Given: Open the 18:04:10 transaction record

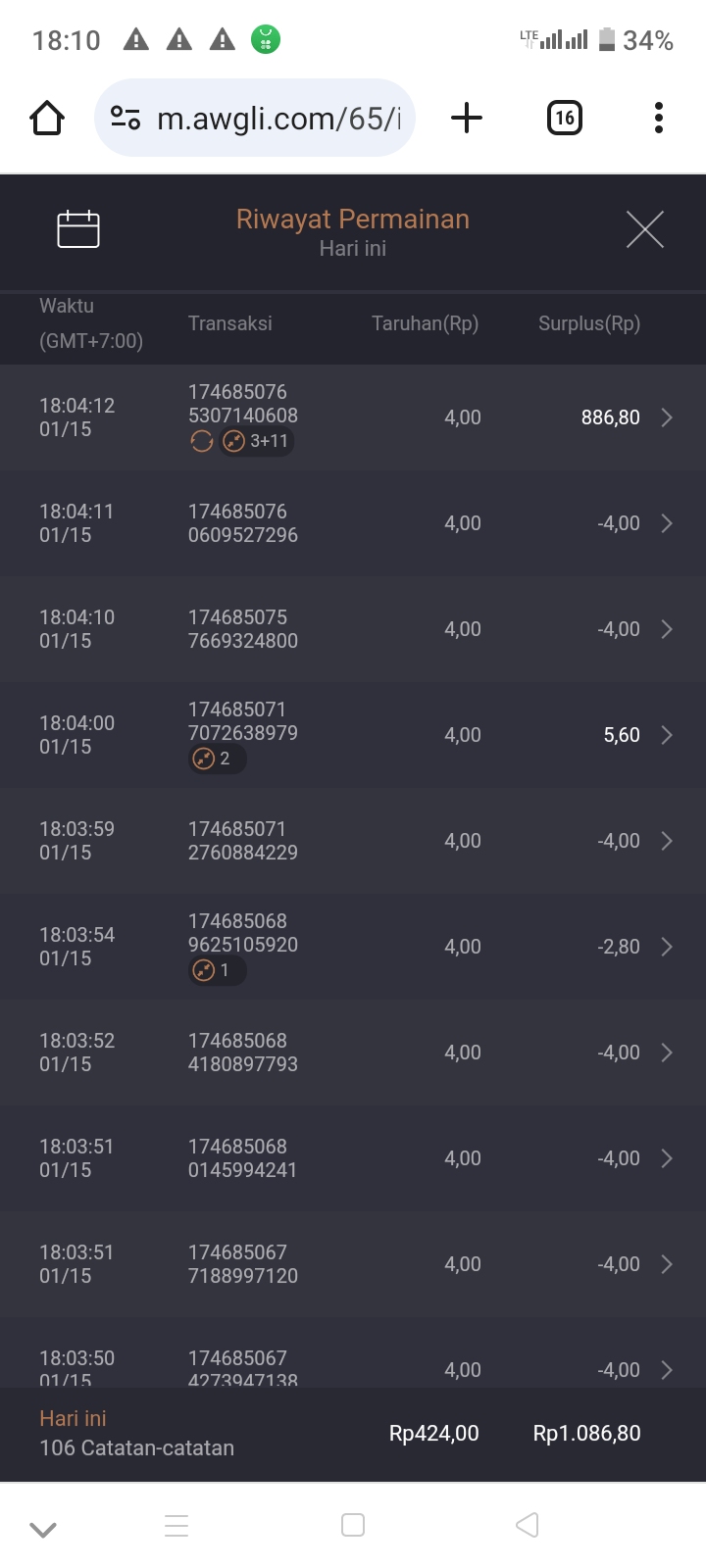Looking at the screenshot, I should [353, 629].
